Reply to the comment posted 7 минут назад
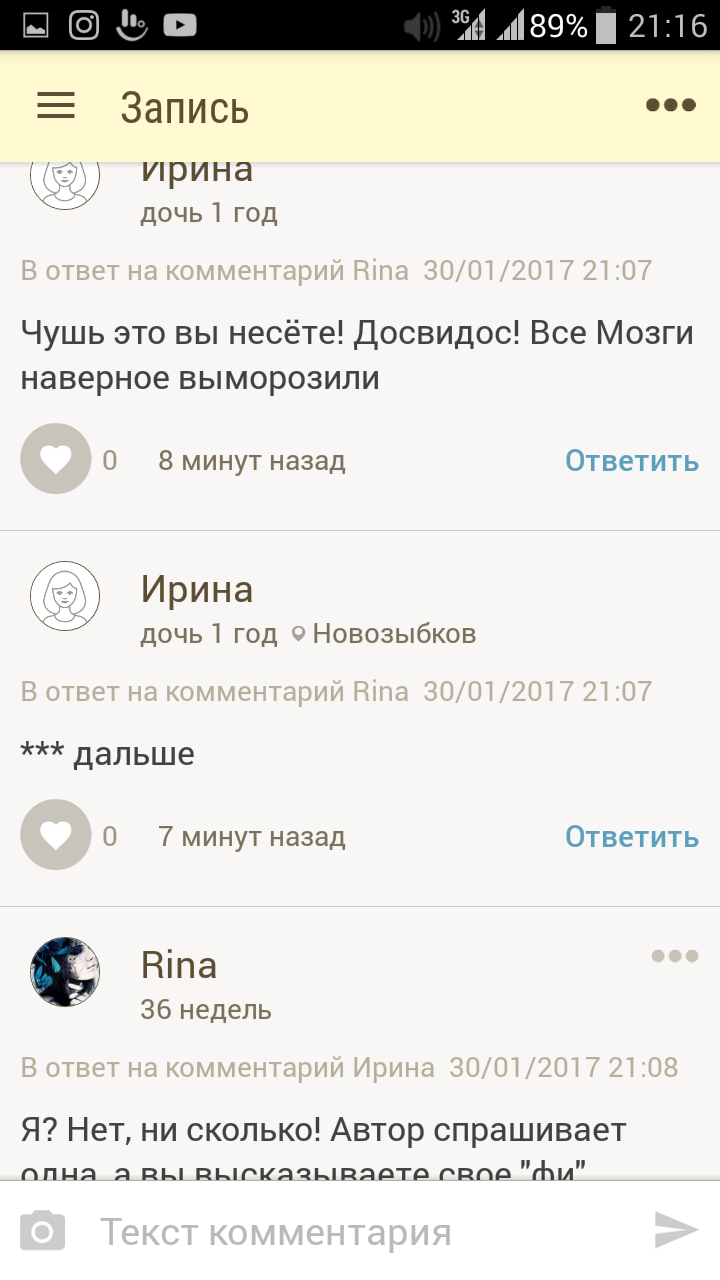This screenshot has height=1280, width=720. (631, 836)
